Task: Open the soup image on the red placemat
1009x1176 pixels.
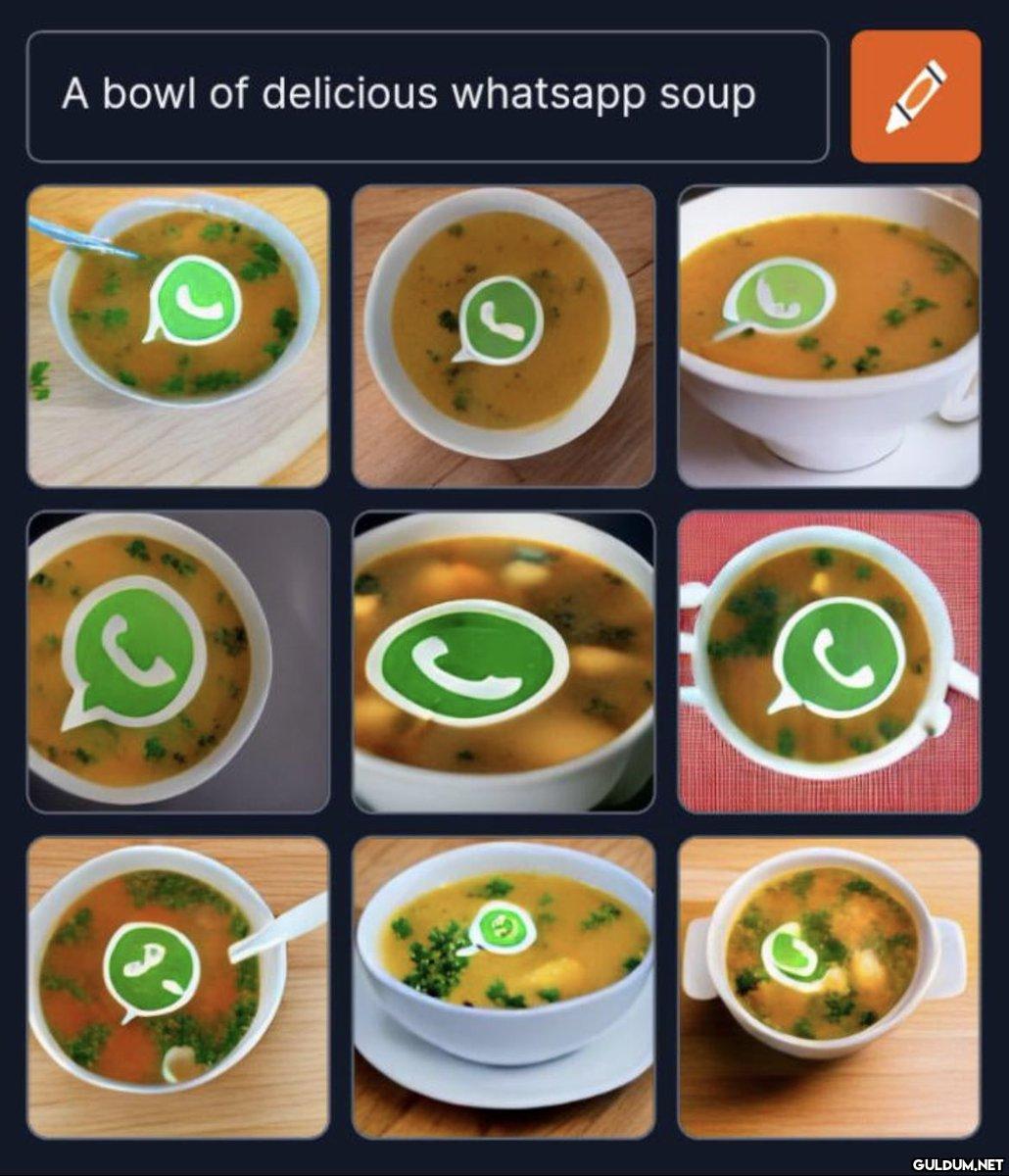Action: (829, 661)
